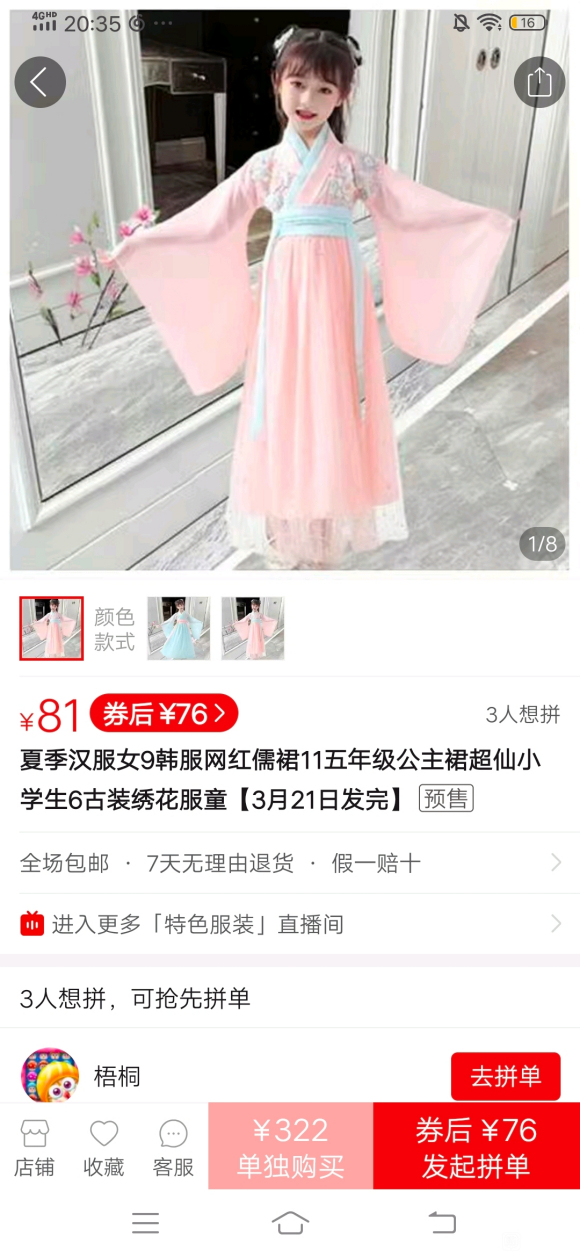The height and width of the screenshot is (1257, 580).
Task: Buy alone for ¥322 via 单独购买
Action: (x=290, y=1146)
